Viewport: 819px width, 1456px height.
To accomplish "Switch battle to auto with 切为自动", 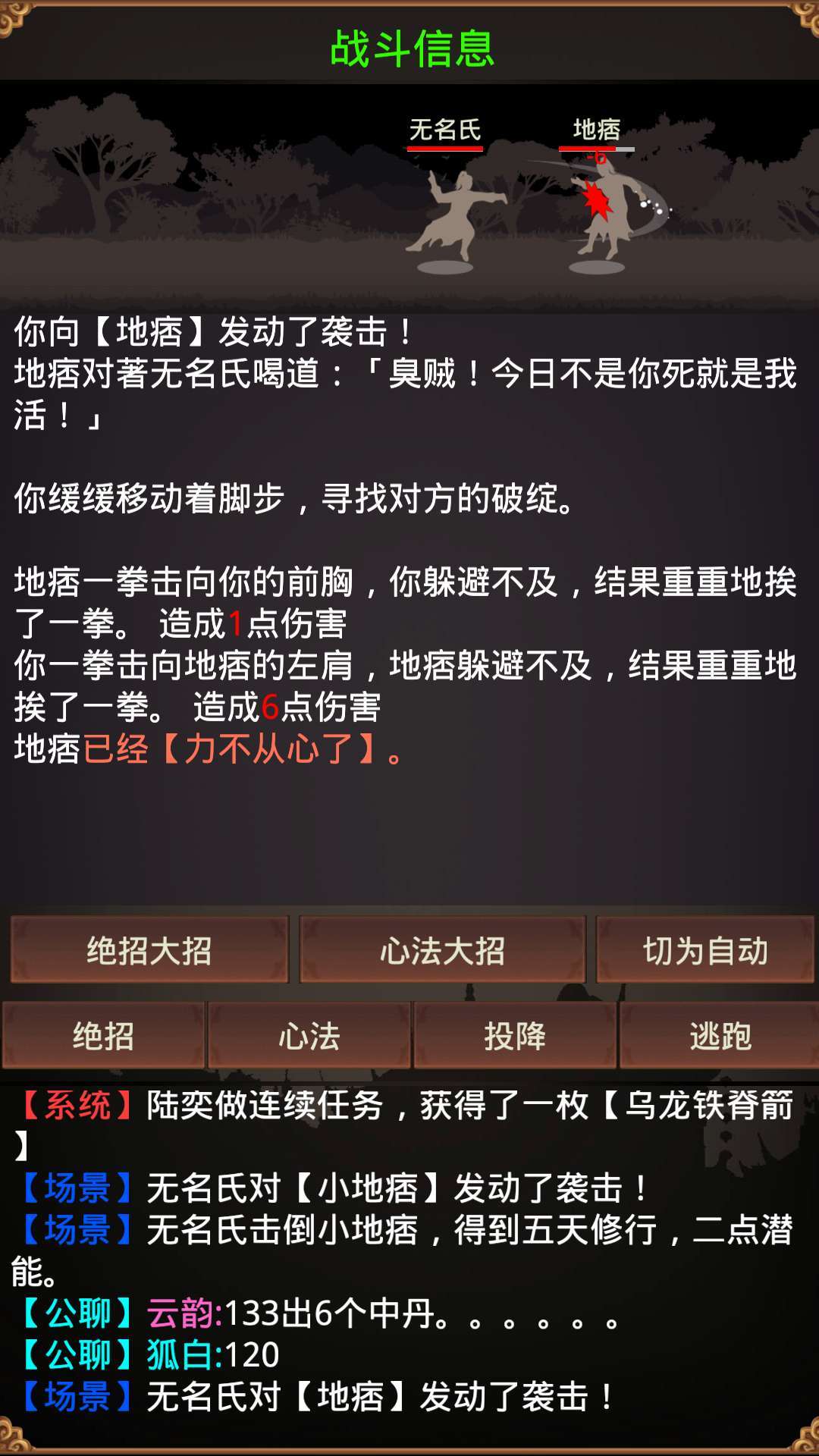I will (705, 950).
